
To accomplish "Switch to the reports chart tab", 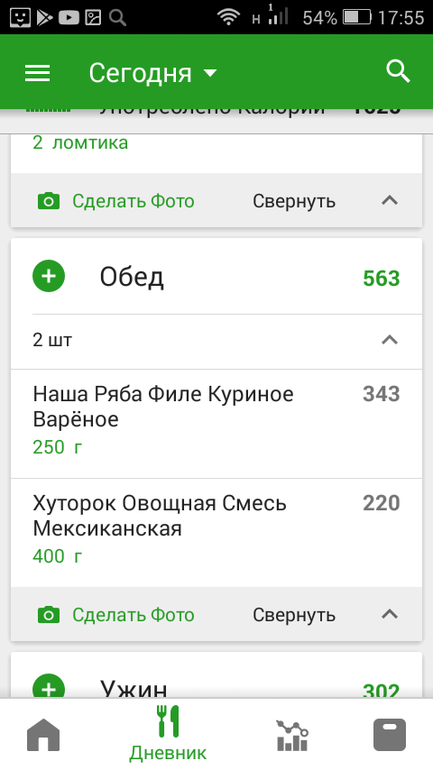I will pos(293,735).
